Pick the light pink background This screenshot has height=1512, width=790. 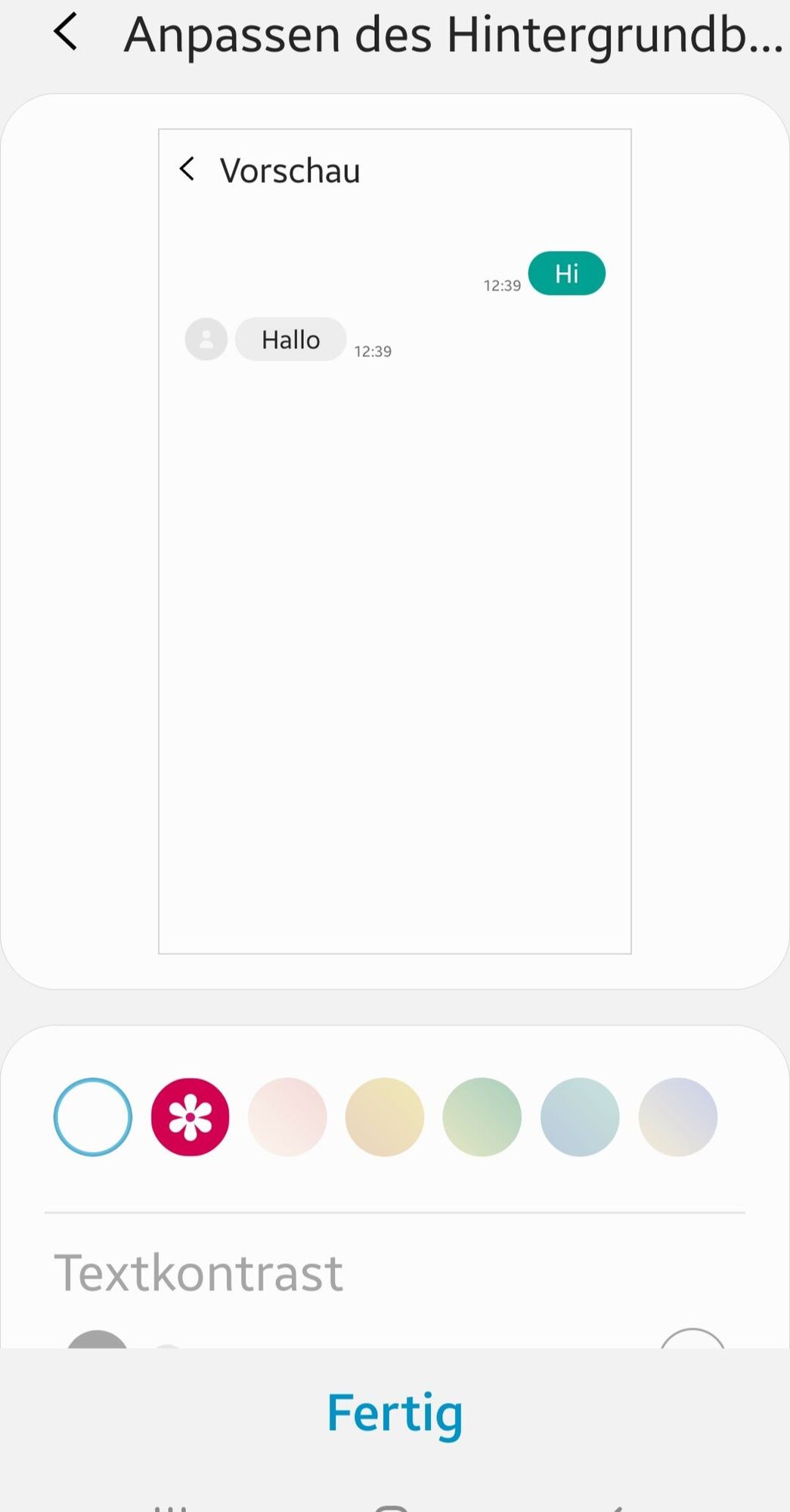tap(287, 1117)
